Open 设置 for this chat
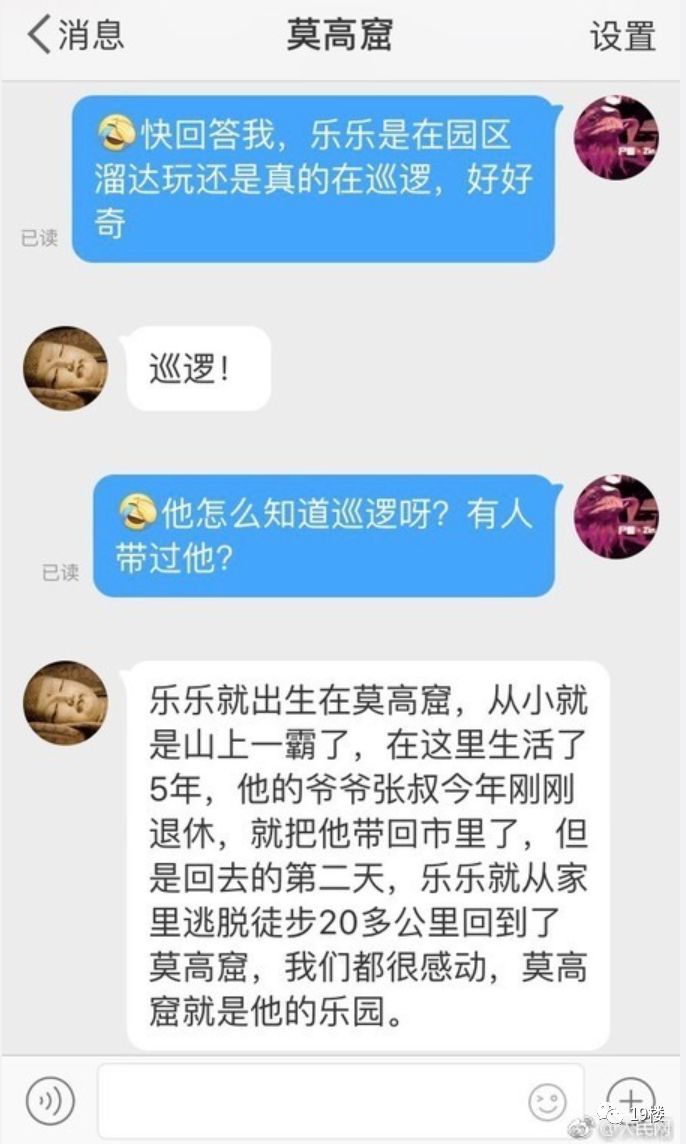 pos(623,36)
